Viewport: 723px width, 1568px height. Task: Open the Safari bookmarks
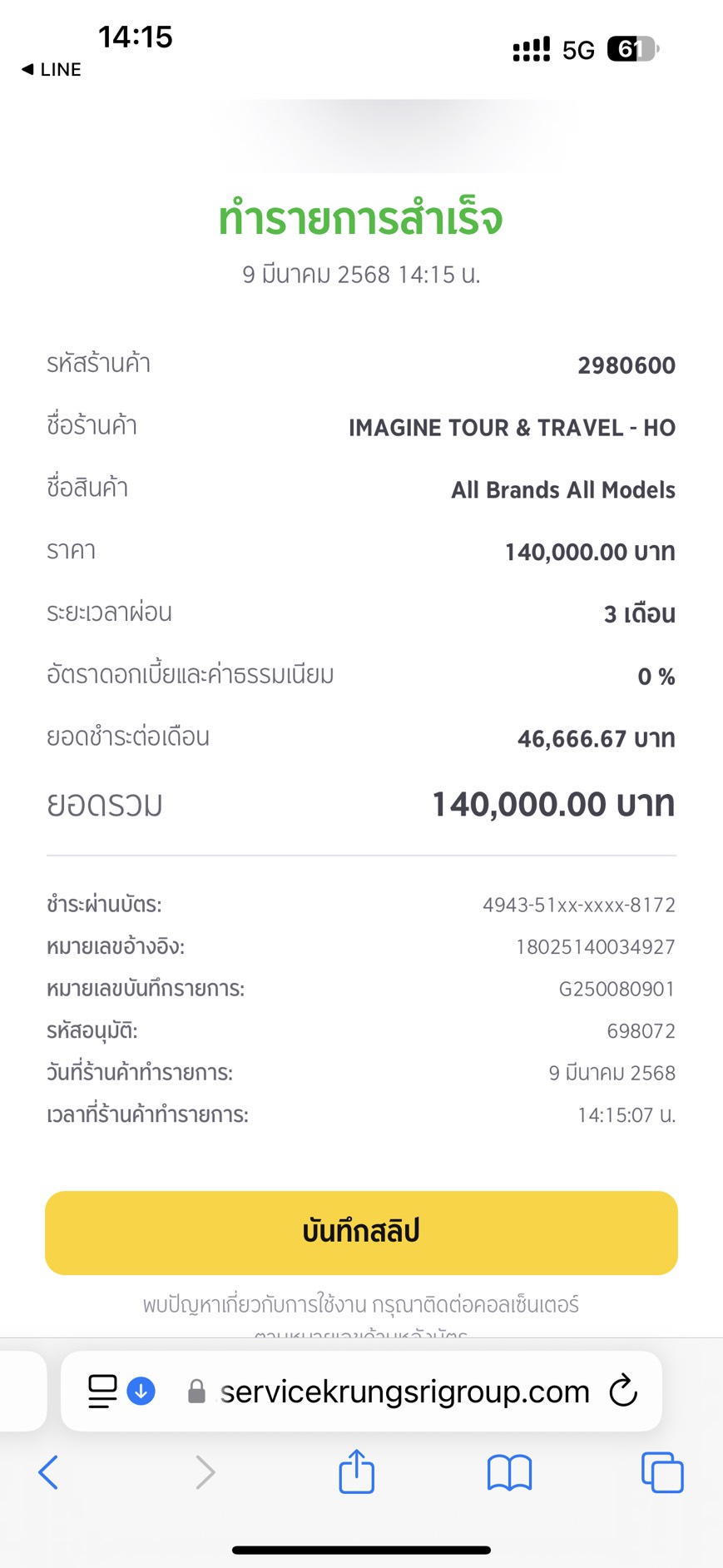click(x=509, y=1472)
